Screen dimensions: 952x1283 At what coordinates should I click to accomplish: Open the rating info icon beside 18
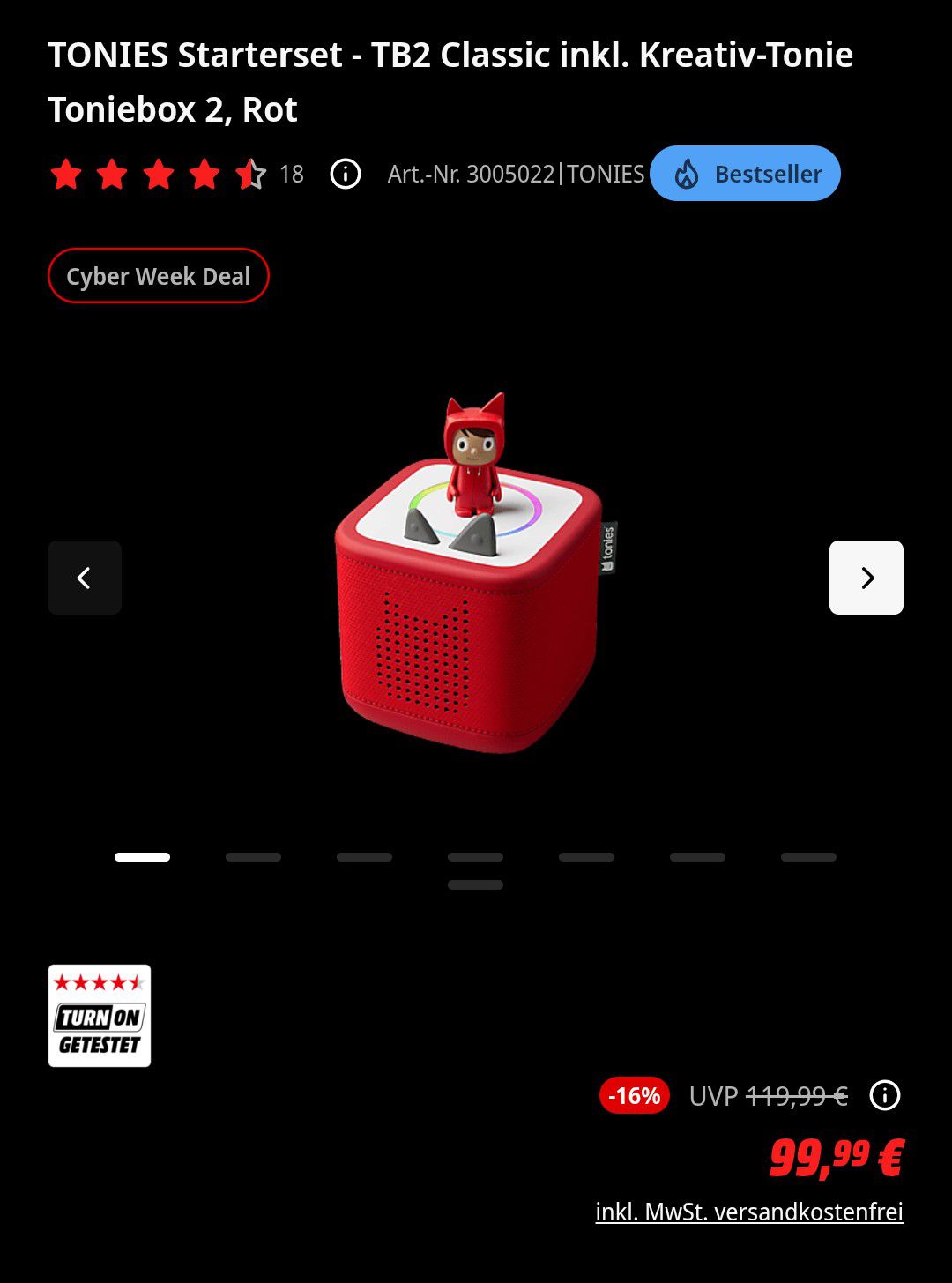[345, 174]
